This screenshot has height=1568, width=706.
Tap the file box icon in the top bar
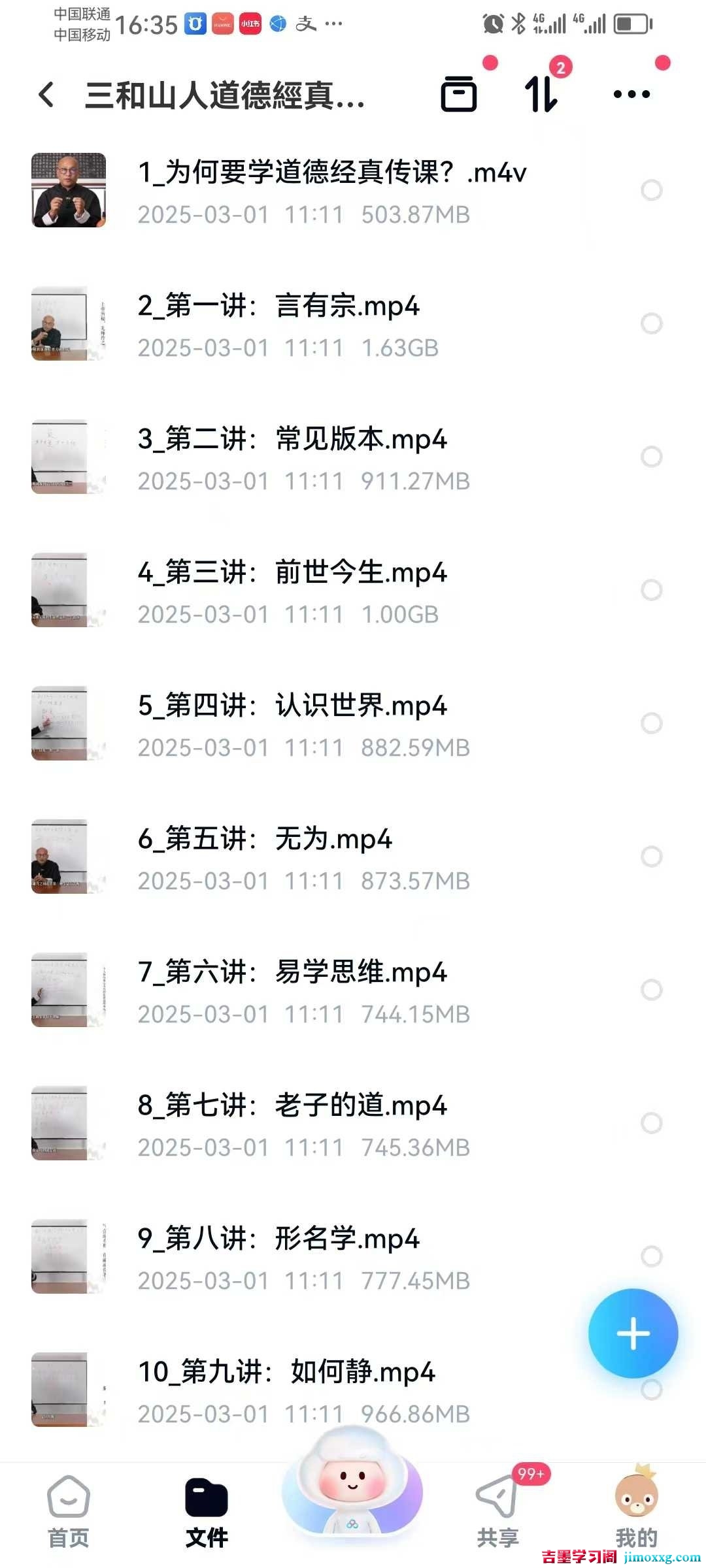tap(460, 95)
